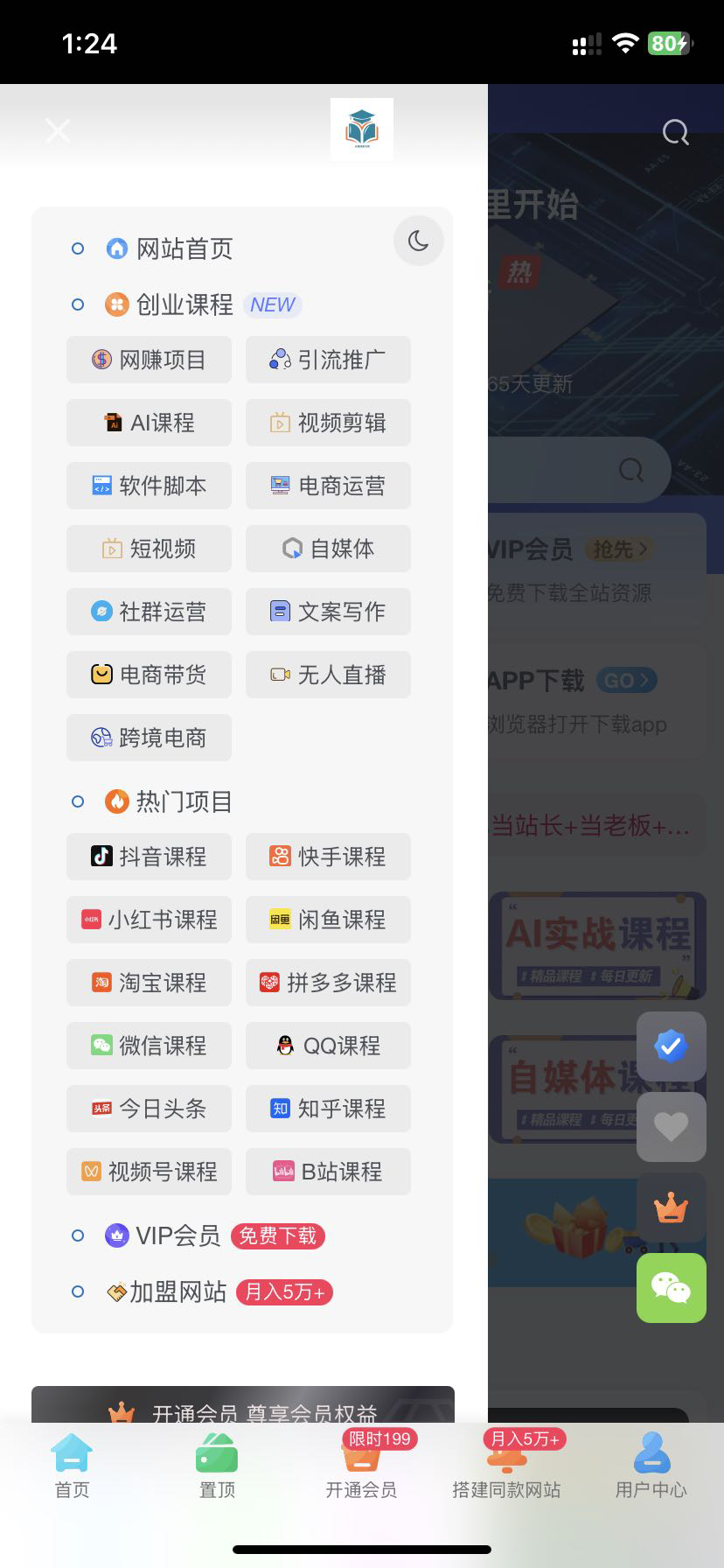Go to 用户中心 tab
Viewport: 724px width, 1568px height.
(x=651, y=1467)
